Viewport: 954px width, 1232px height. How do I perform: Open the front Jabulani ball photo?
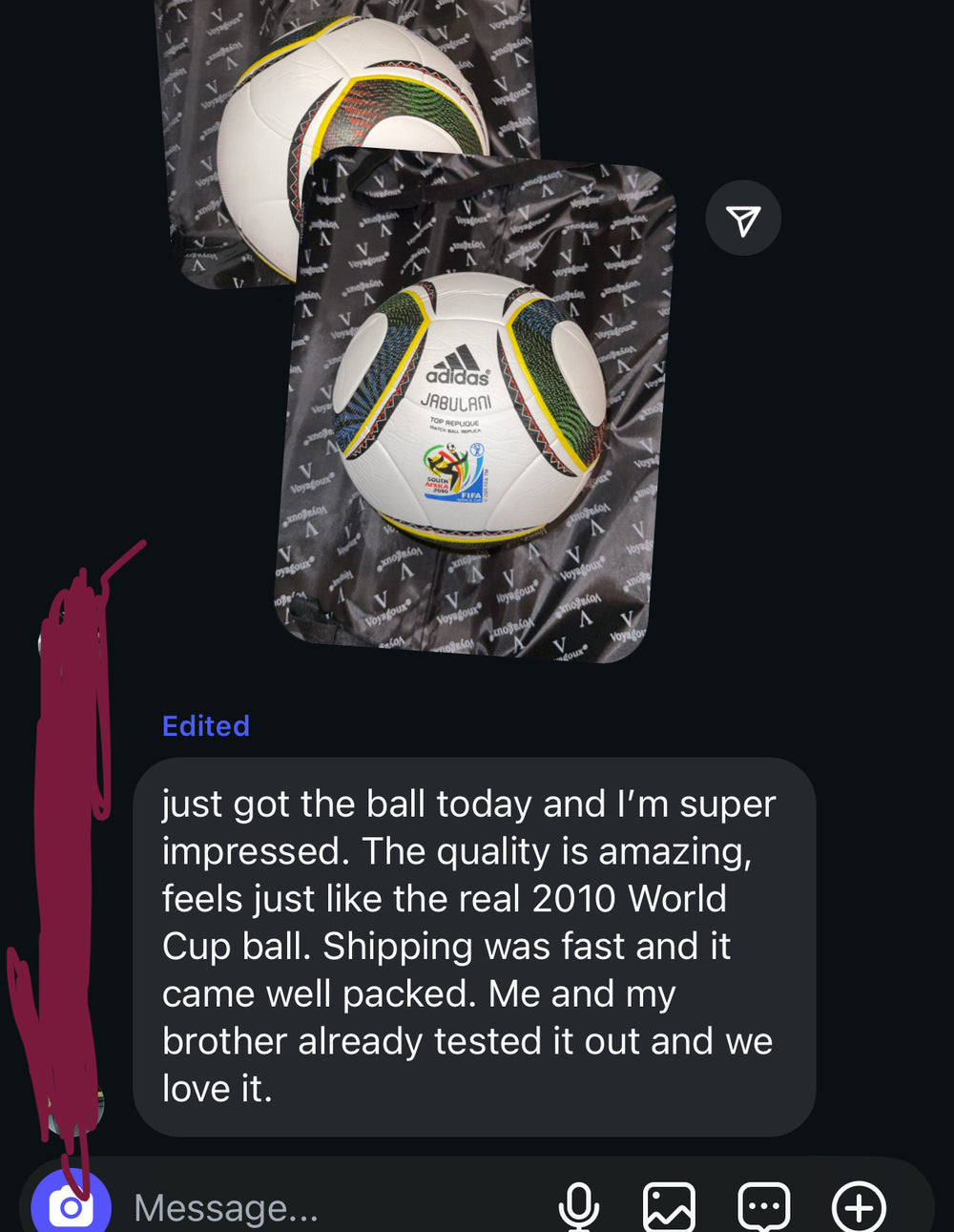tap(474, 410)
